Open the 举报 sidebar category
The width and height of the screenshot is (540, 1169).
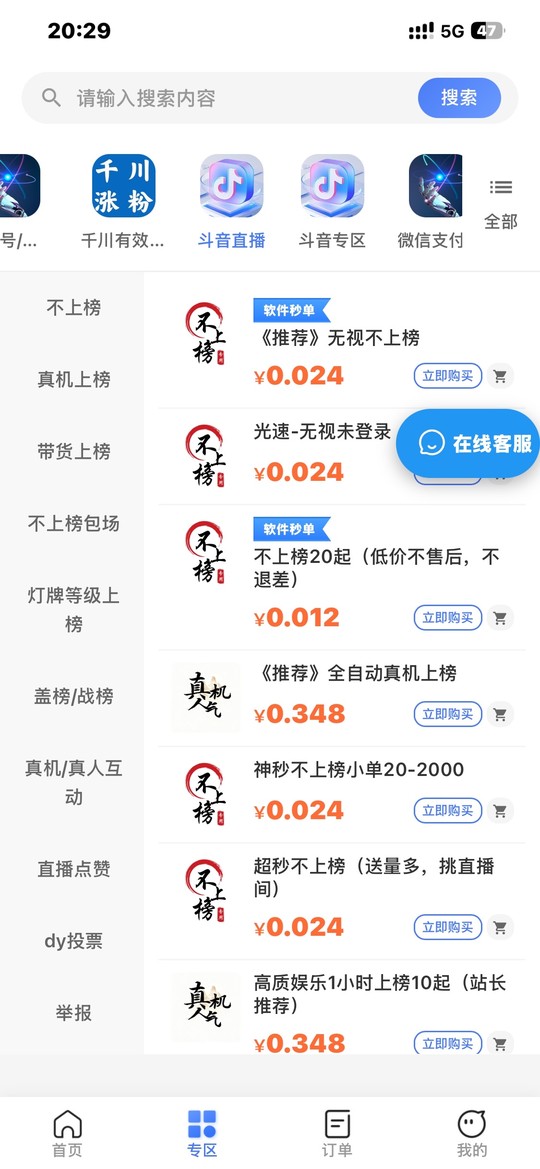pos(73,1012)
